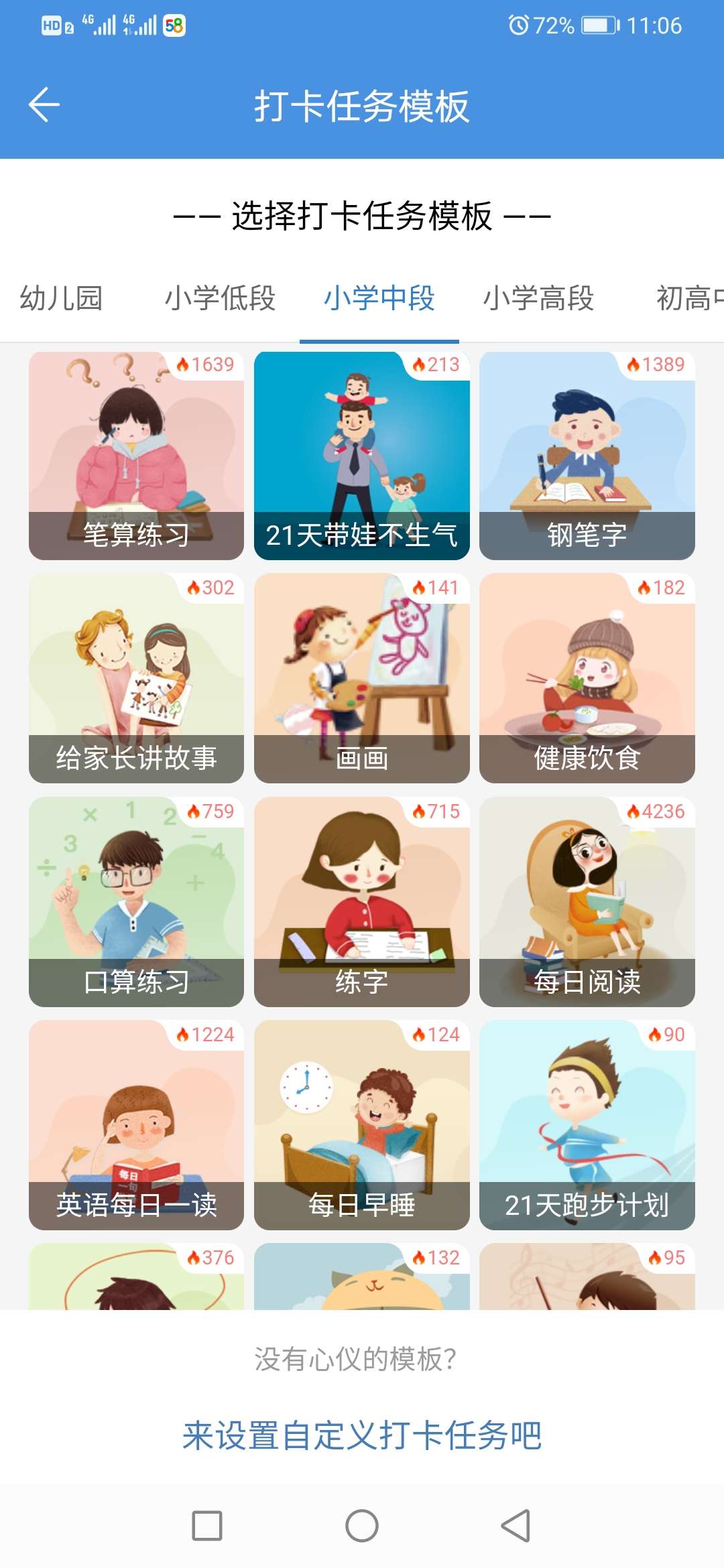The height and width of the screenshot is (1568, 724).
Task: Open the 每日阅读 template
Action: 587,902
